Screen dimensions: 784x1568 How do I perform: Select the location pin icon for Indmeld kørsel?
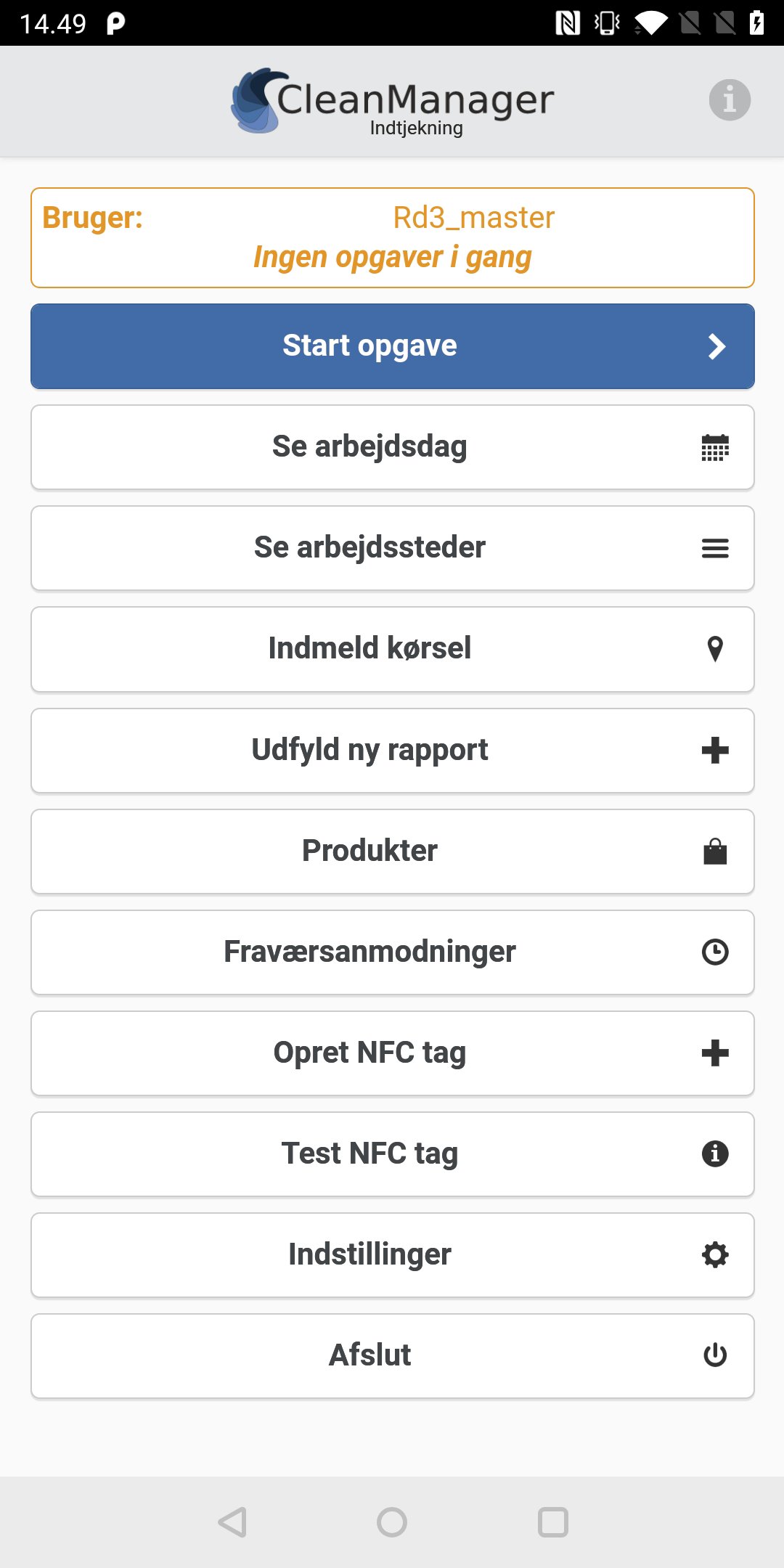click(x=715, y=648)
